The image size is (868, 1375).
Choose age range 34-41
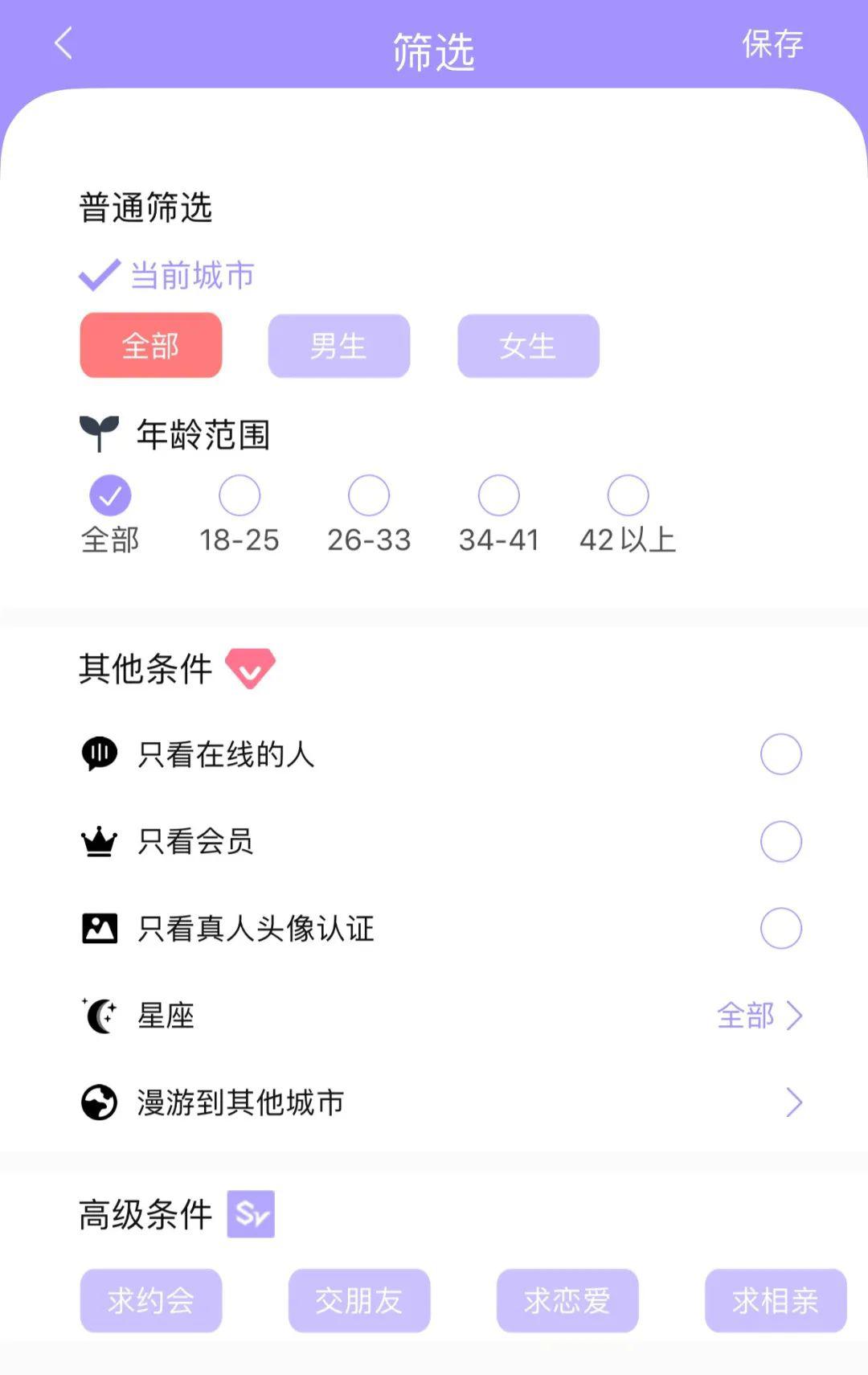tap(498, 495)
